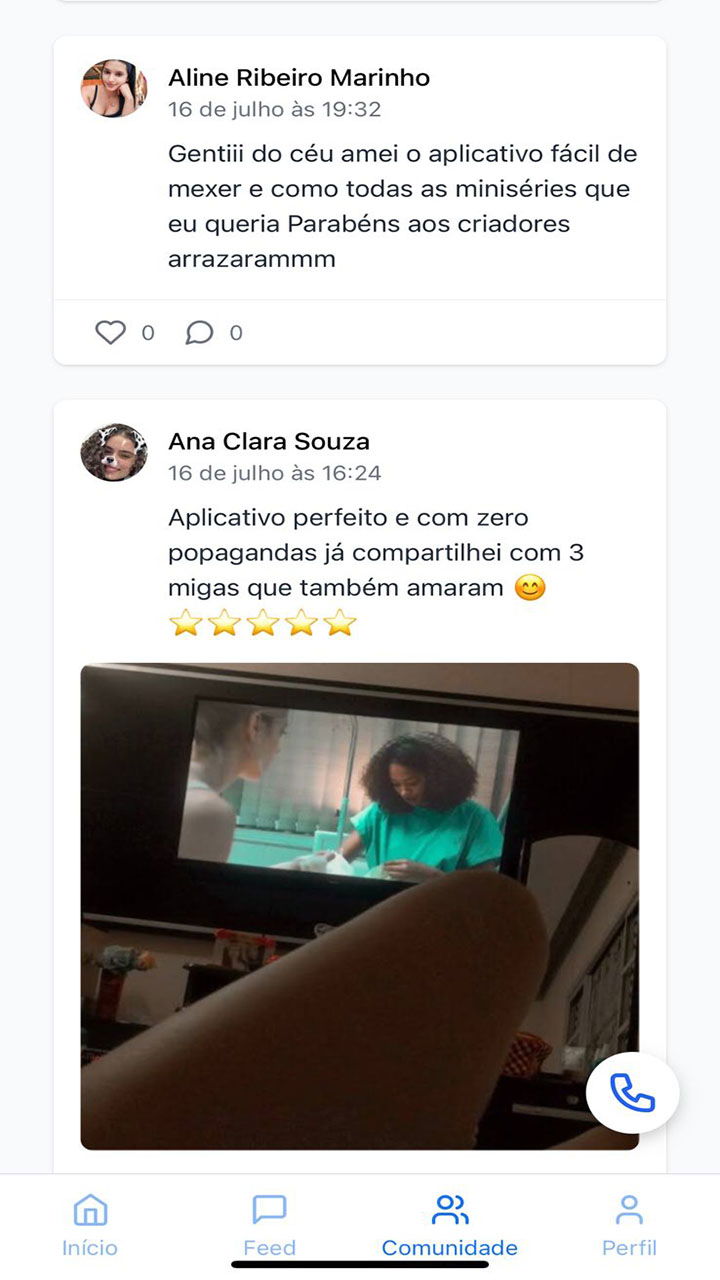Tap the floating phone call button

tap(632, 1092)
